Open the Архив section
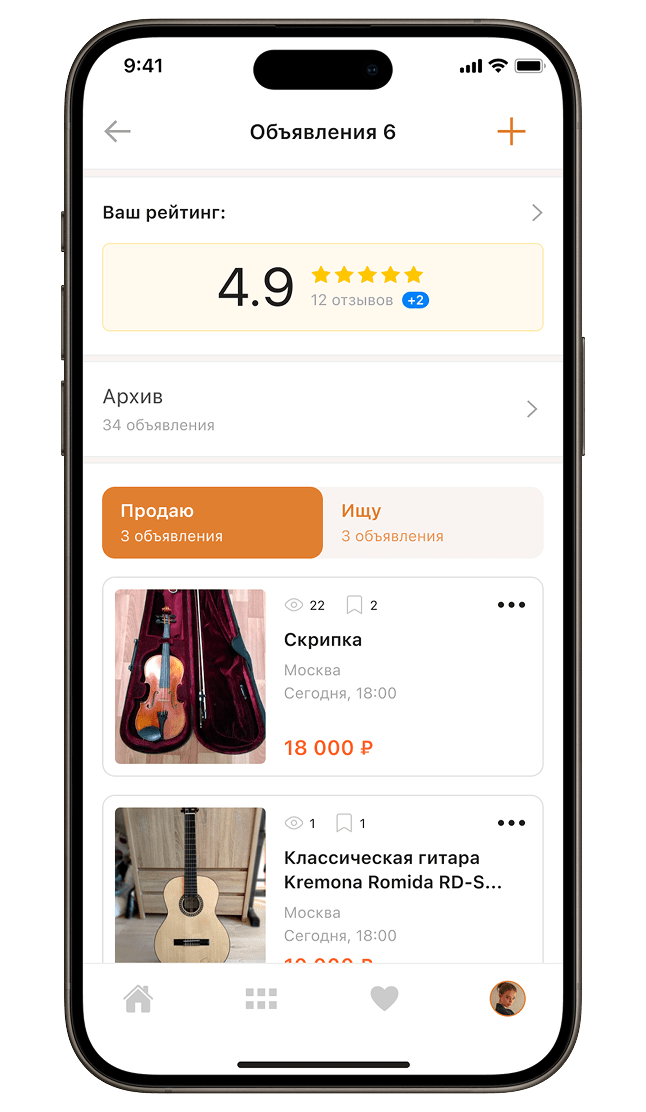646x1112 pixels. tap(322, 409)
